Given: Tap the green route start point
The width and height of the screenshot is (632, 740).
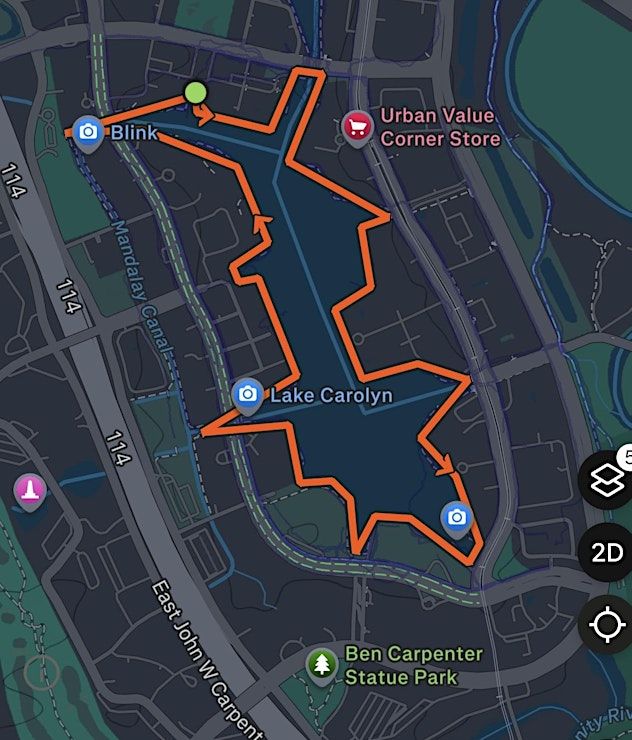Looking at the screenshot, I should point(196,94).
